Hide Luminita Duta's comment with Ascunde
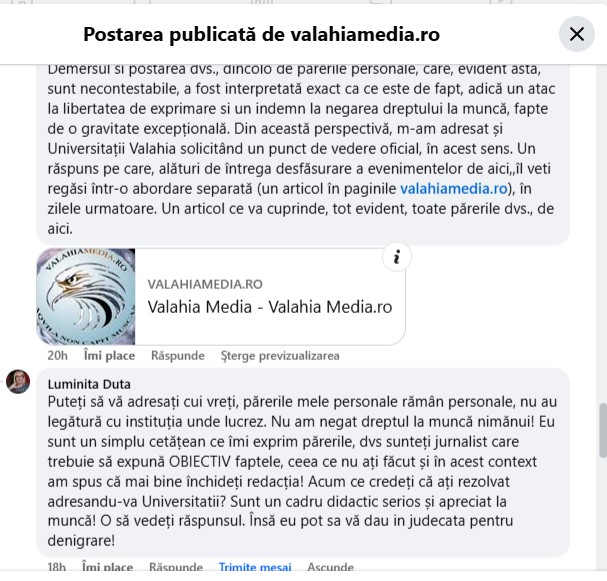Image resolution: width=607 pixels, height=581 pixels. point(330,568)
